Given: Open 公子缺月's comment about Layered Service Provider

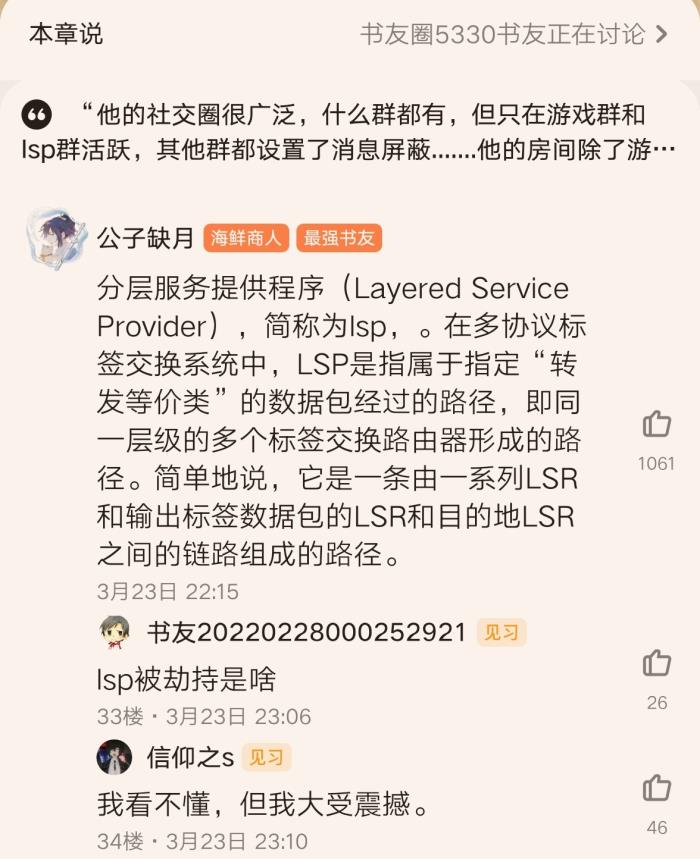Looking at the screenshot, I should click(340, 420).
